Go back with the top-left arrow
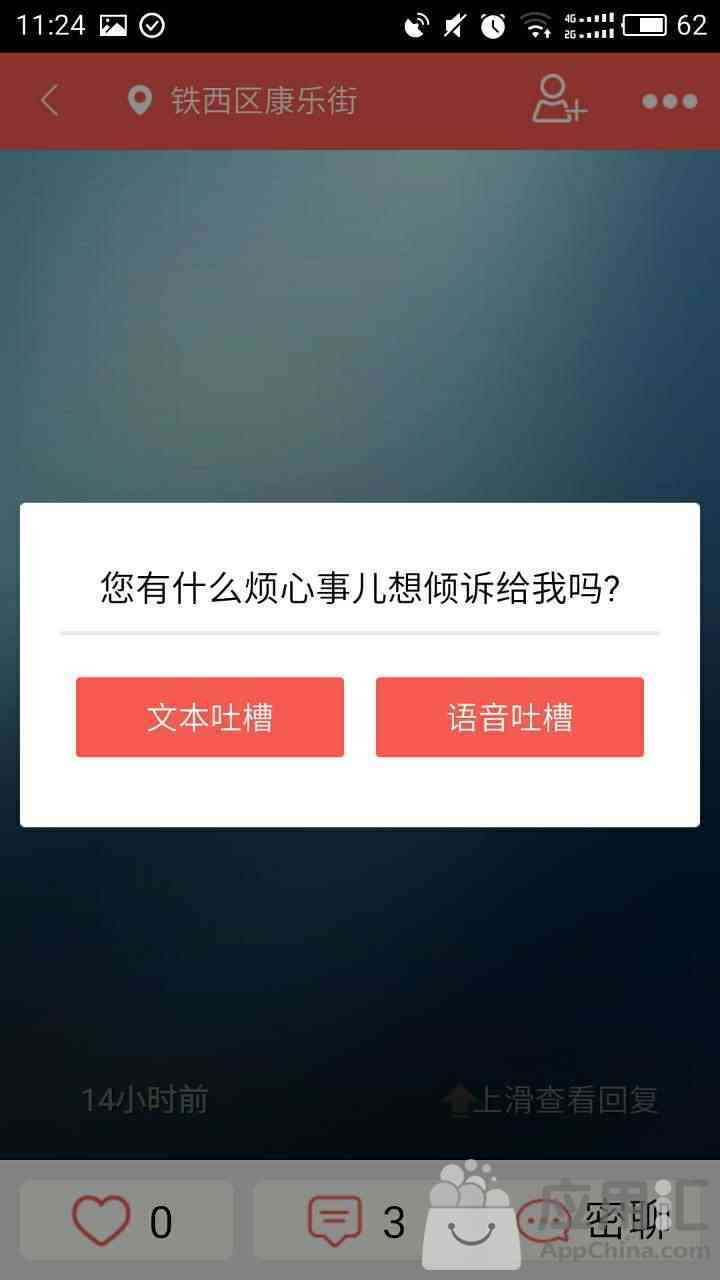Screen dimensions: 720x1280 50,100
